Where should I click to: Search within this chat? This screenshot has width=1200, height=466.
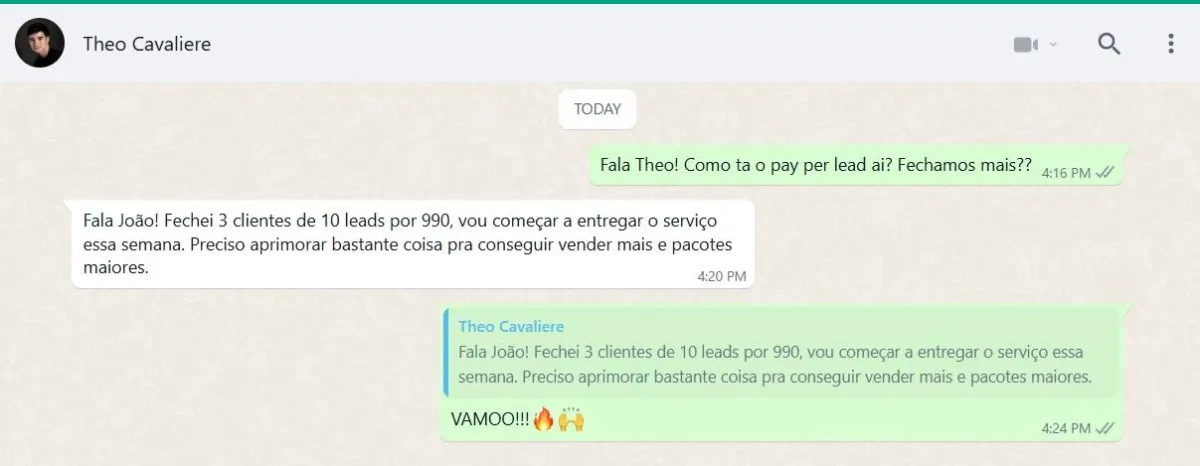pos(1109,44)
